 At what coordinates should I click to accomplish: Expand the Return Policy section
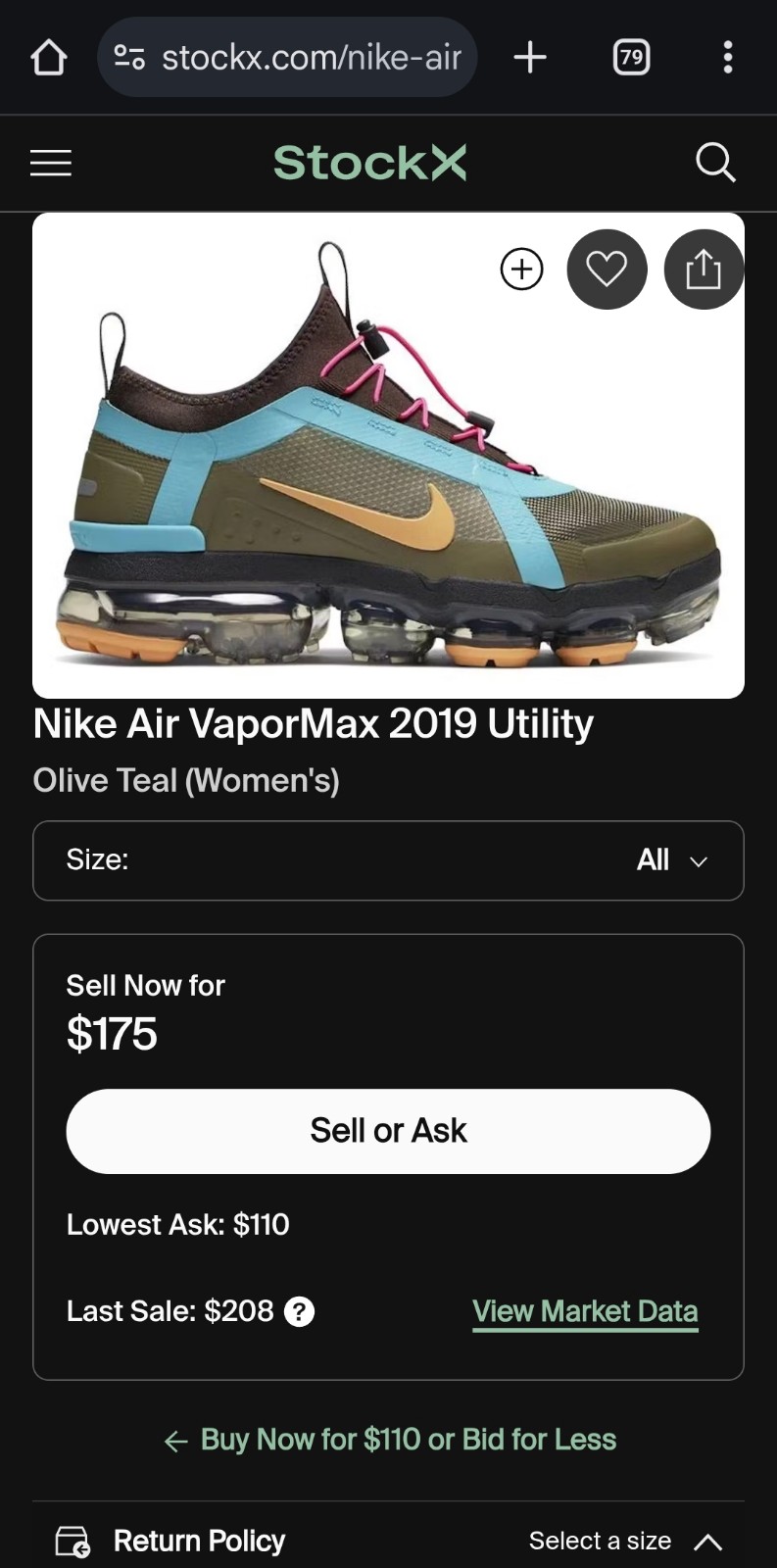388,1541
